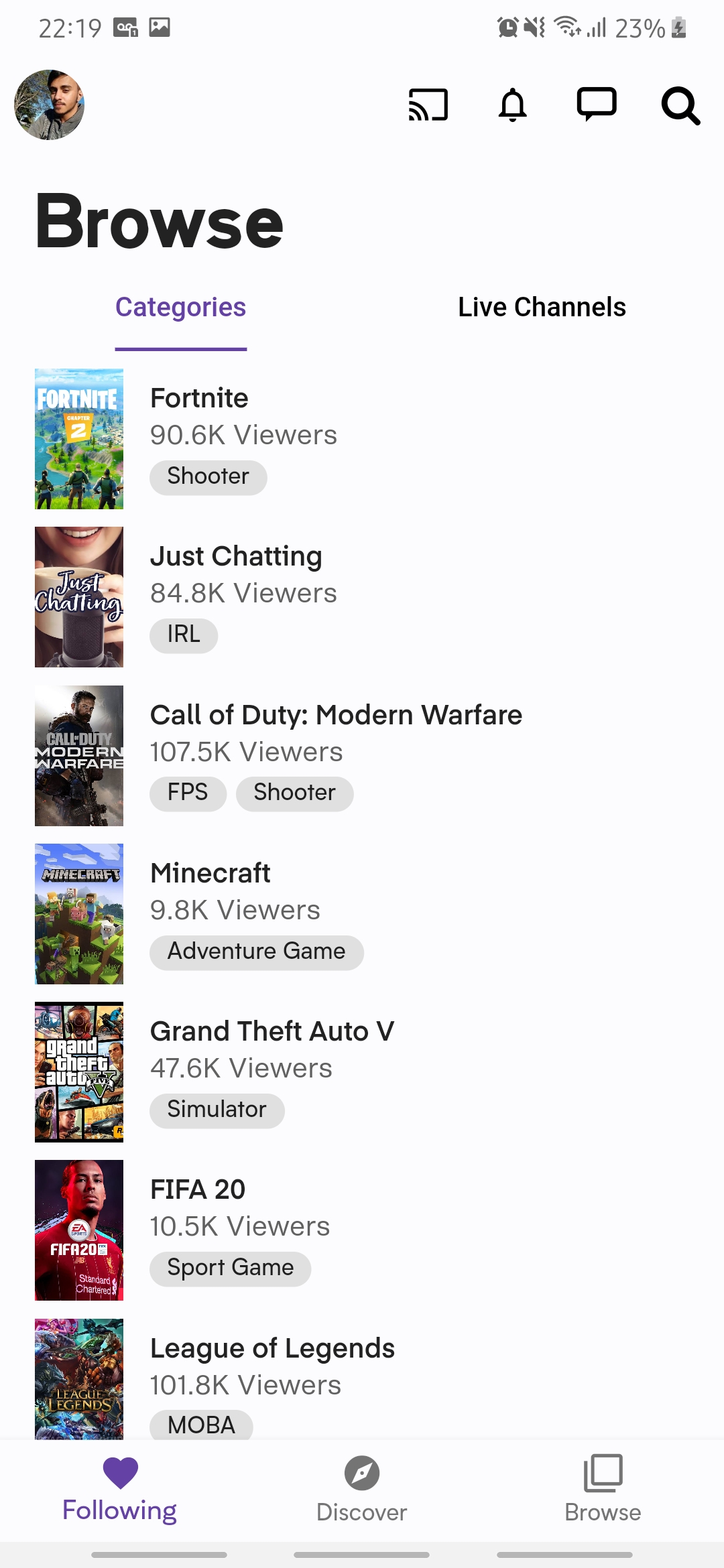The width and height of the screenshot is (724, 1568).
Task: Open the profile avatar
Action: pyautogui.click(x=49, y=105)
